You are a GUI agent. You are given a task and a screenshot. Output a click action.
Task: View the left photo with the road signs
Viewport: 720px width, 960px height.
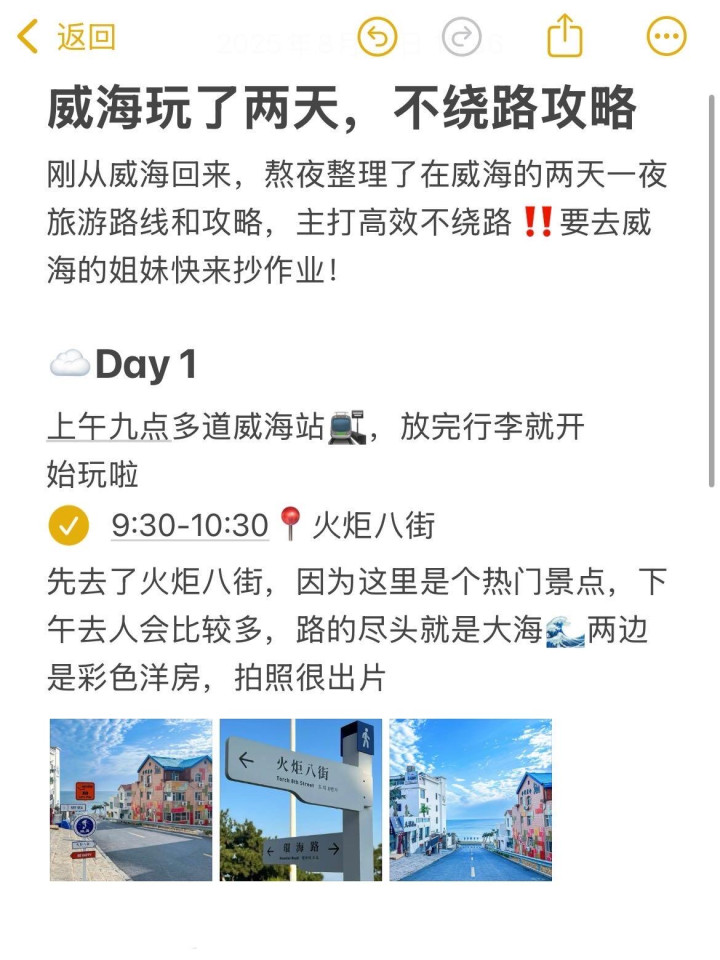(131, 799)
